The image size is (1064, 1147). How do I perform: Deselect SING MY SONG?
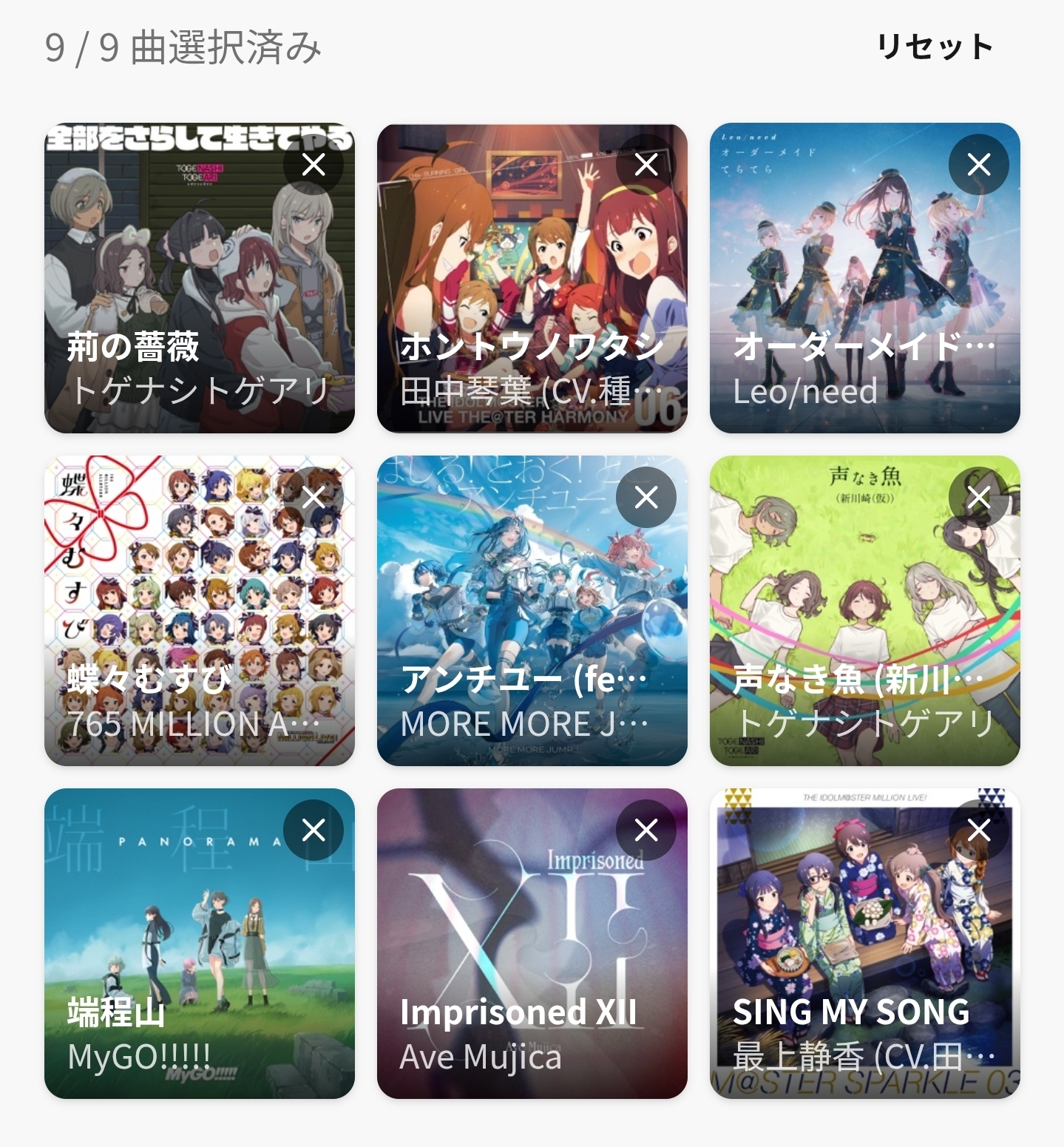coord(979,830)
